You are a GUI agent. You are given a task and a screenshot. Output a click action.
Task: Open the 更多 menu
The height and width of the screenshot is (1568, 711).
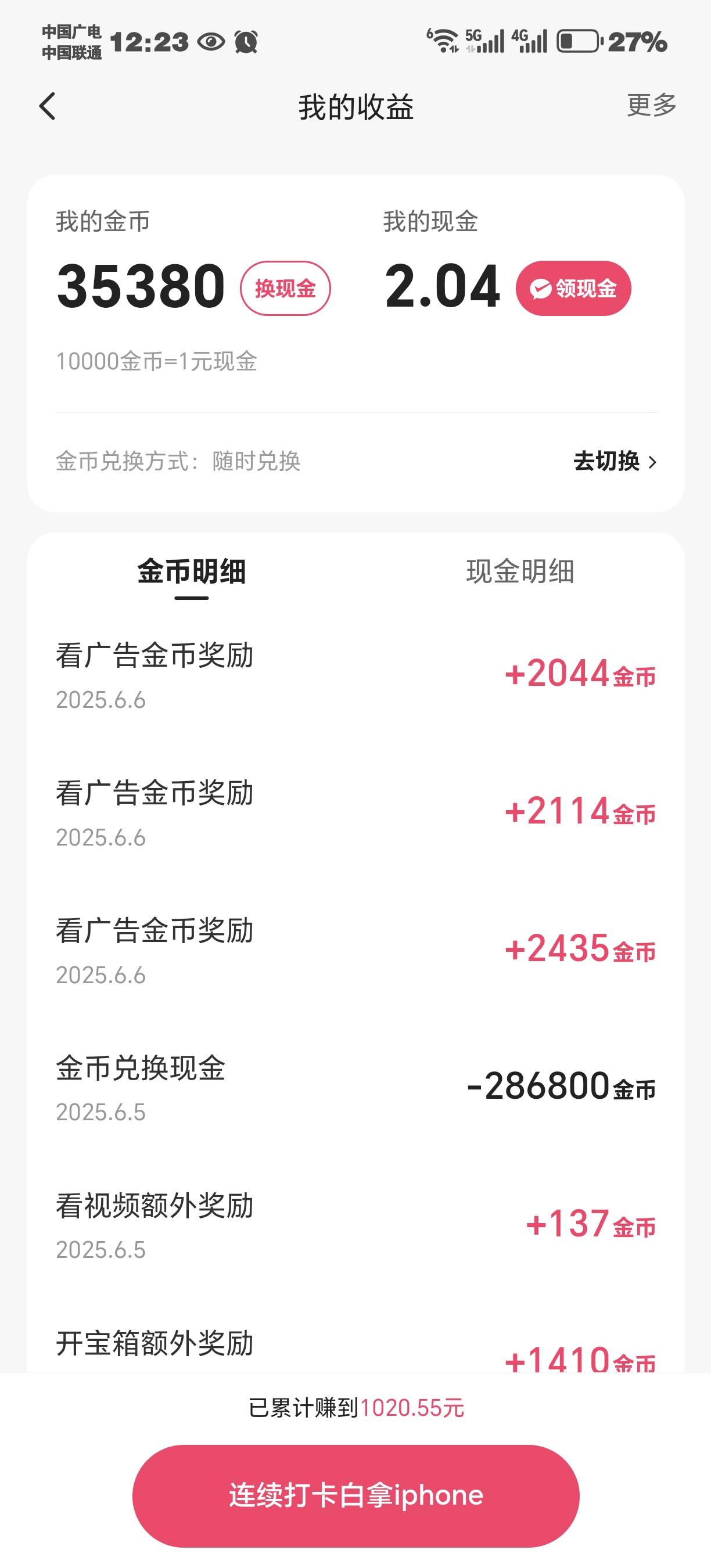(x=652, y=105)
